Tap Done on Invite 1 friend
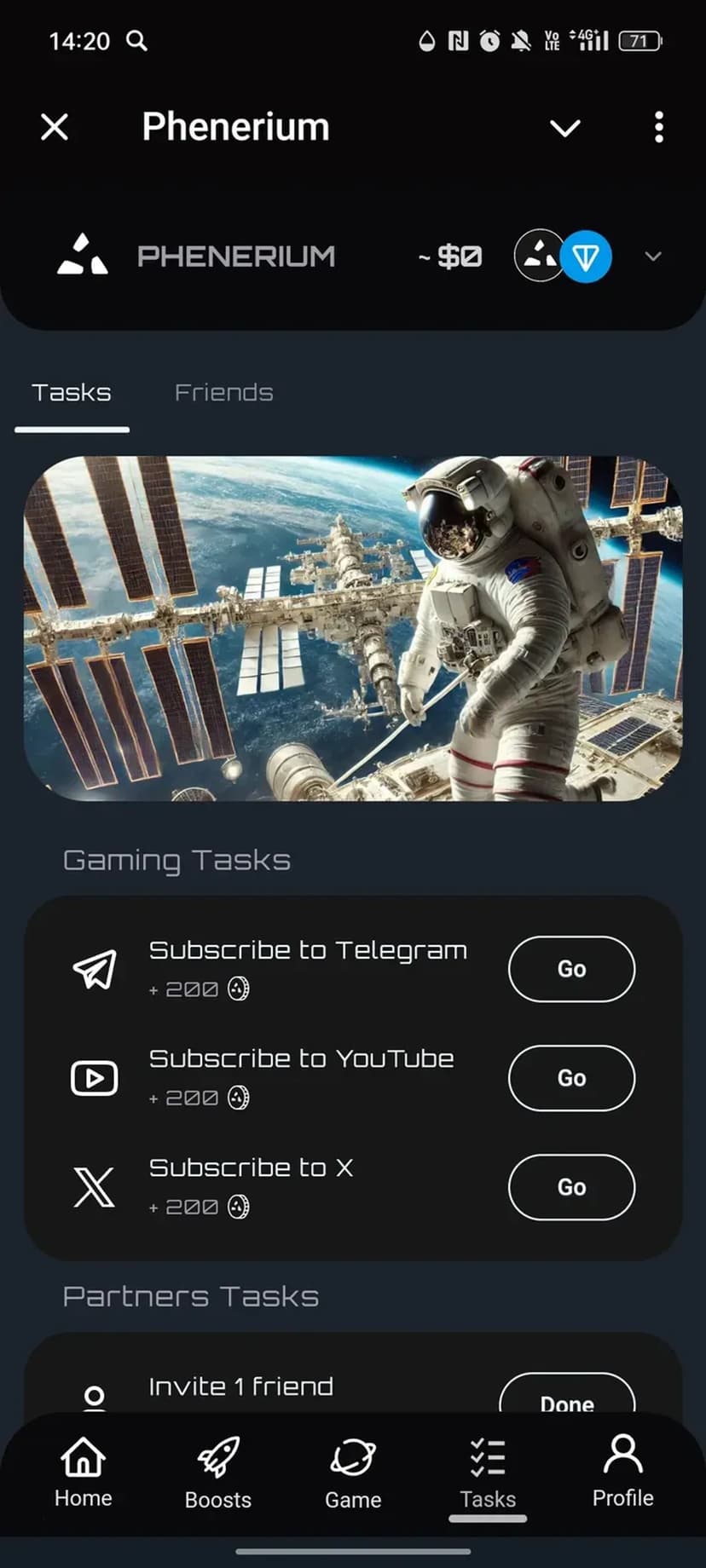 567,1398
